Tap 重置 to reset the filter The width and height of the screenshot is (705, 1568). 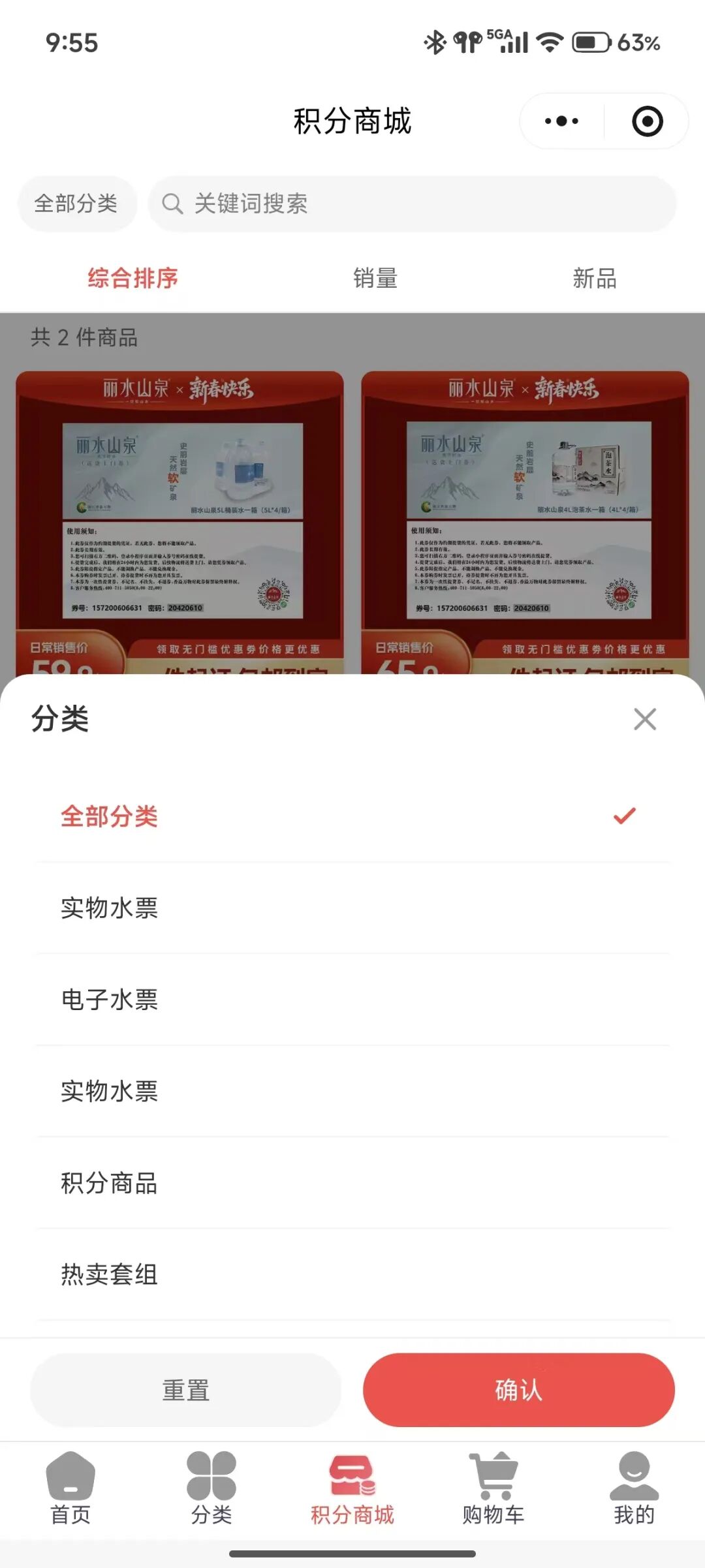[x=186, y=1389]
